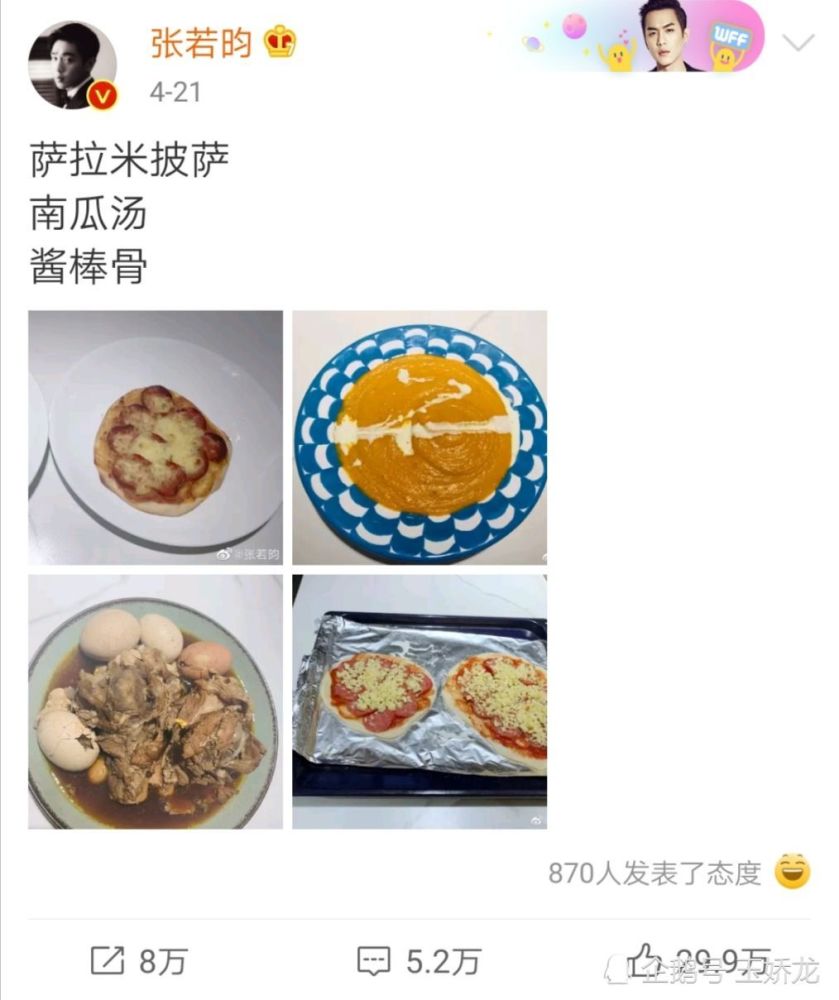Screen dimensions: 839x1000
Task: Open the pumpkin soup photo
Action: pyautogui.click(x=420, y=438)
